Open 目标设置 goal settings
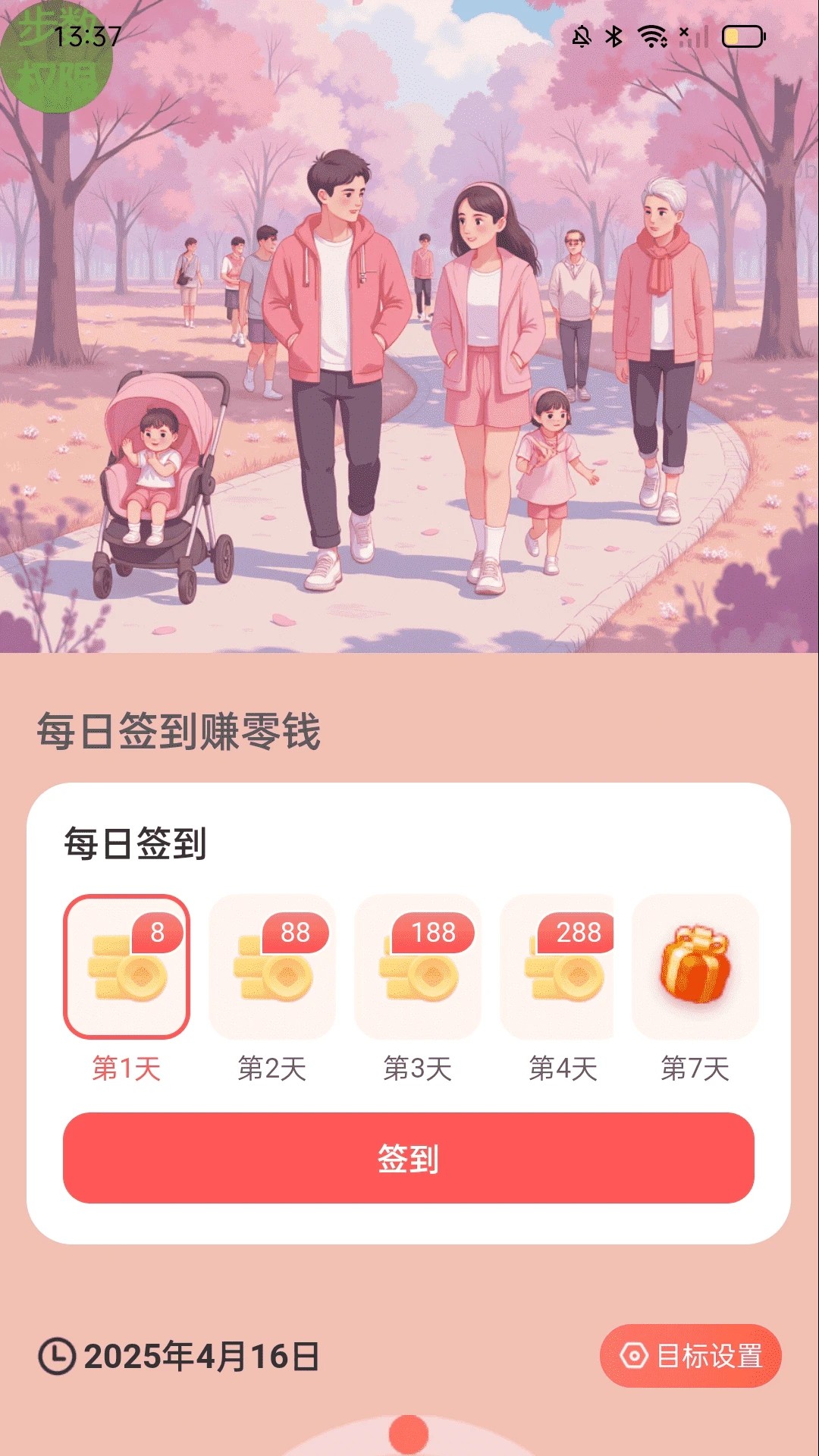 pos(690,1356)
